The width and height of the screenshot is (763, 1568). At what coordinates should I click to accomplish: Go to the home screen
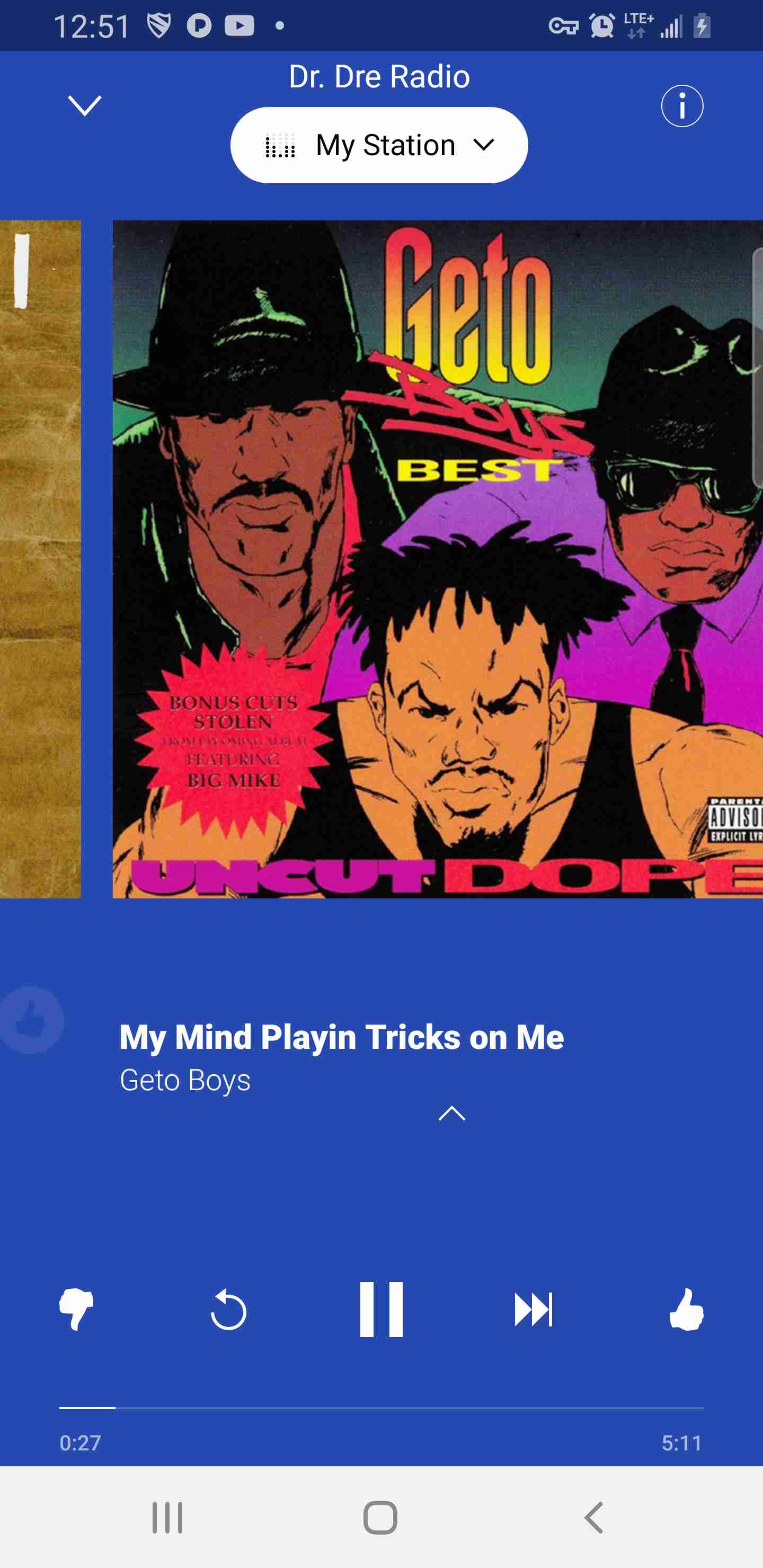point(380,1517)
